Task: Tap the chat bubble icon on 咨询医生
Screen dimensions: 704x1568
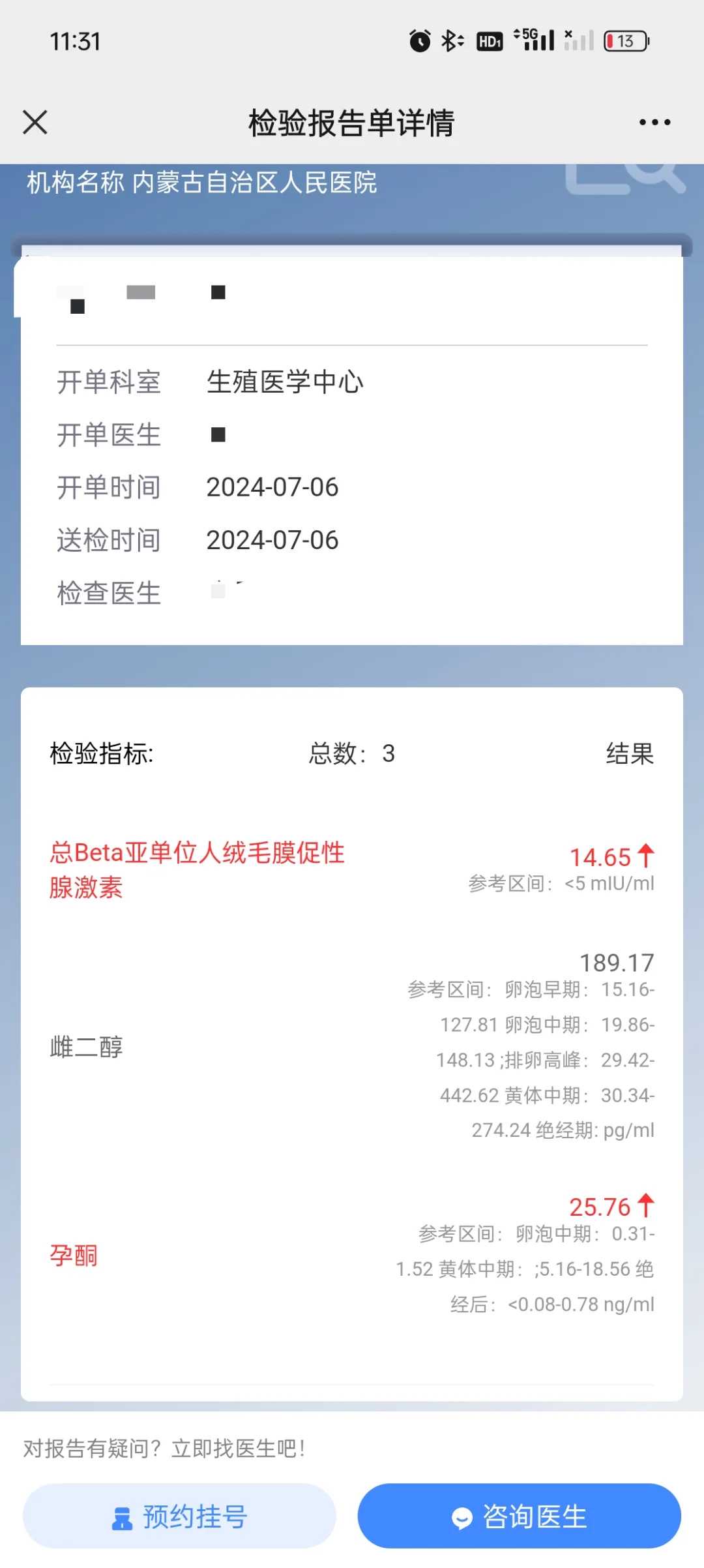Action: (x=463, y=1516)
